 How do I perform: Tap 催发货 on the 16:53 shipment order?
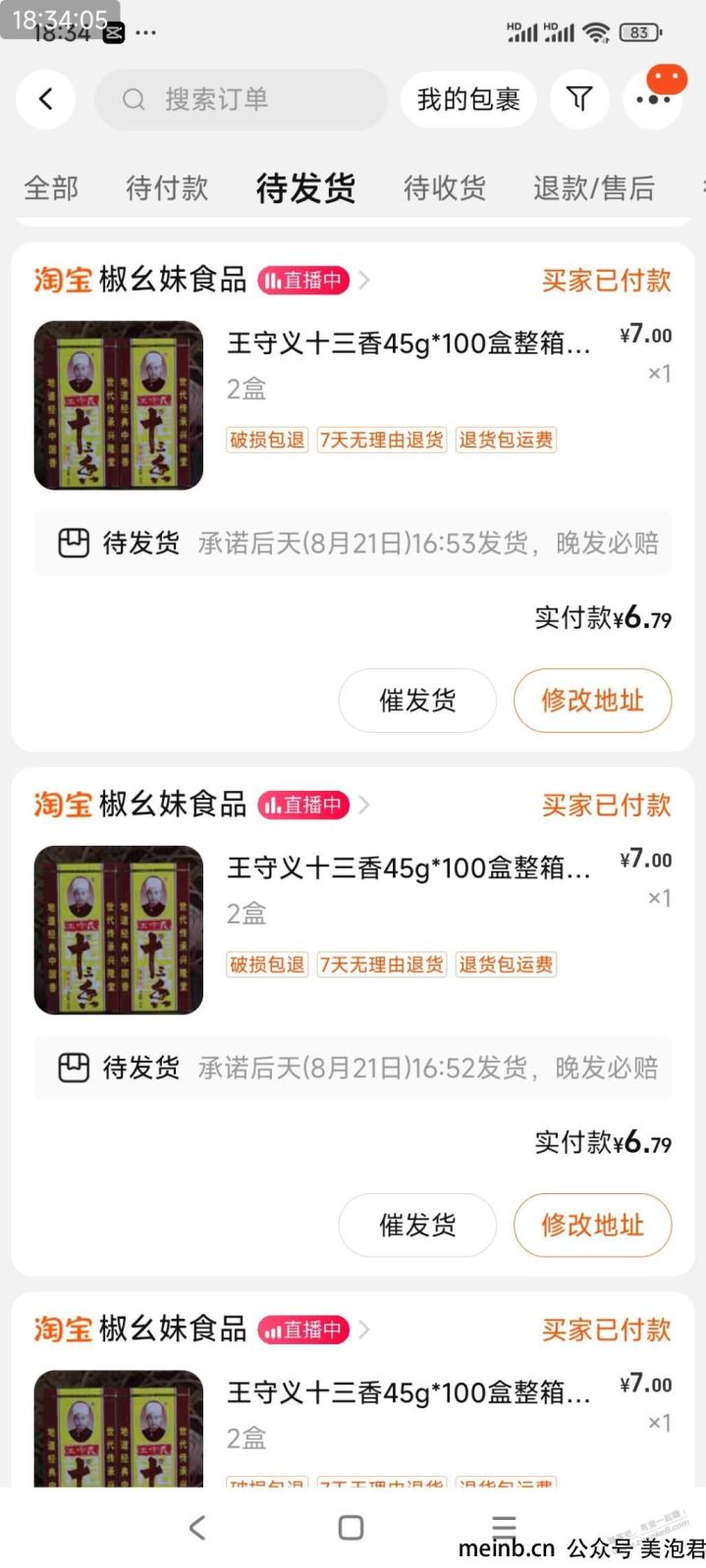point(417,701)
